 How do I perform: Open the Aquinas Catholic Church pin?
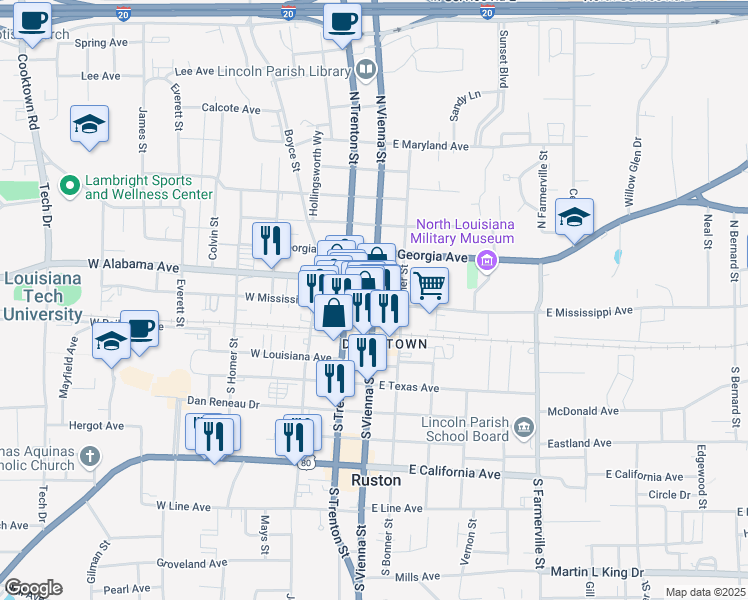click(90, 456)
